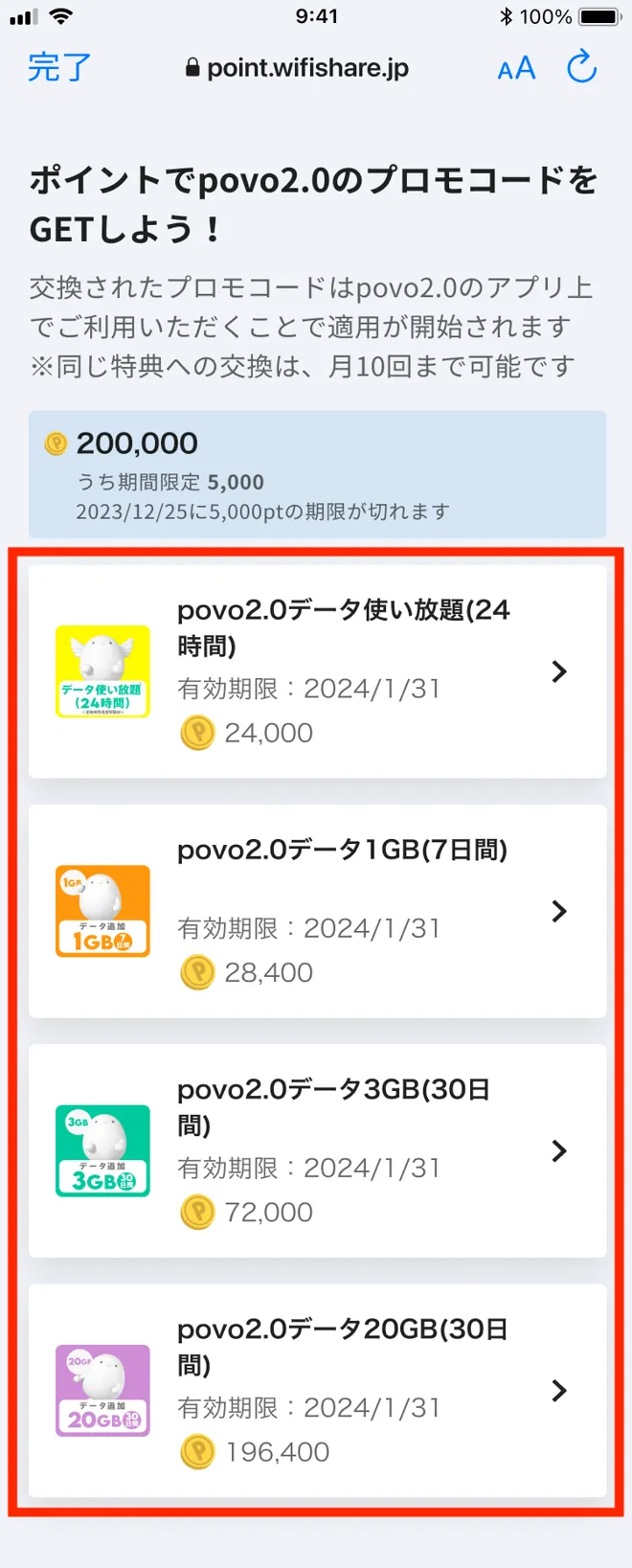Tap 完了 to close the browser view

click(59, 68)
